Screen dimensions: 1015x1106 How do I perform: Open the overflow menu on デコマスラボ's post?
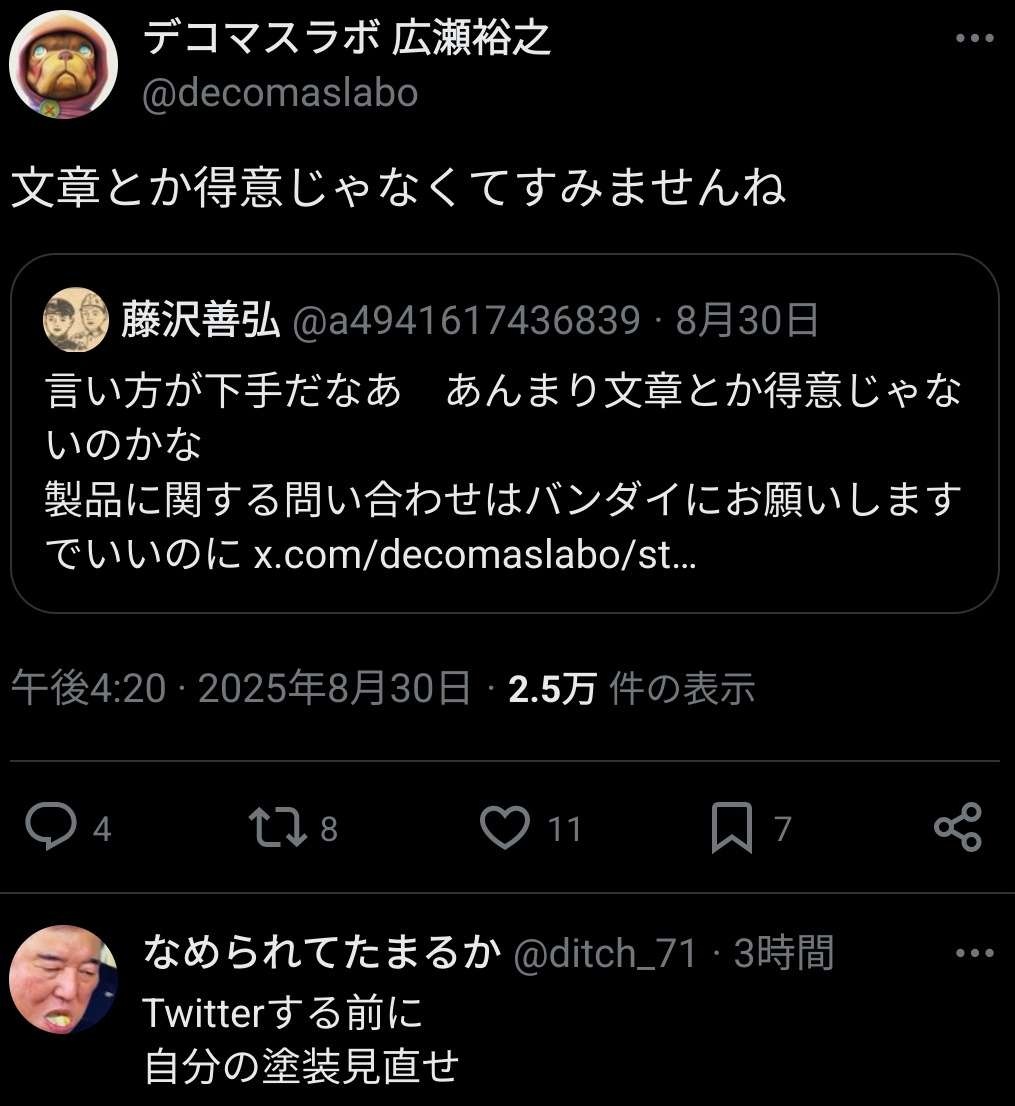(x=973, y=40)
